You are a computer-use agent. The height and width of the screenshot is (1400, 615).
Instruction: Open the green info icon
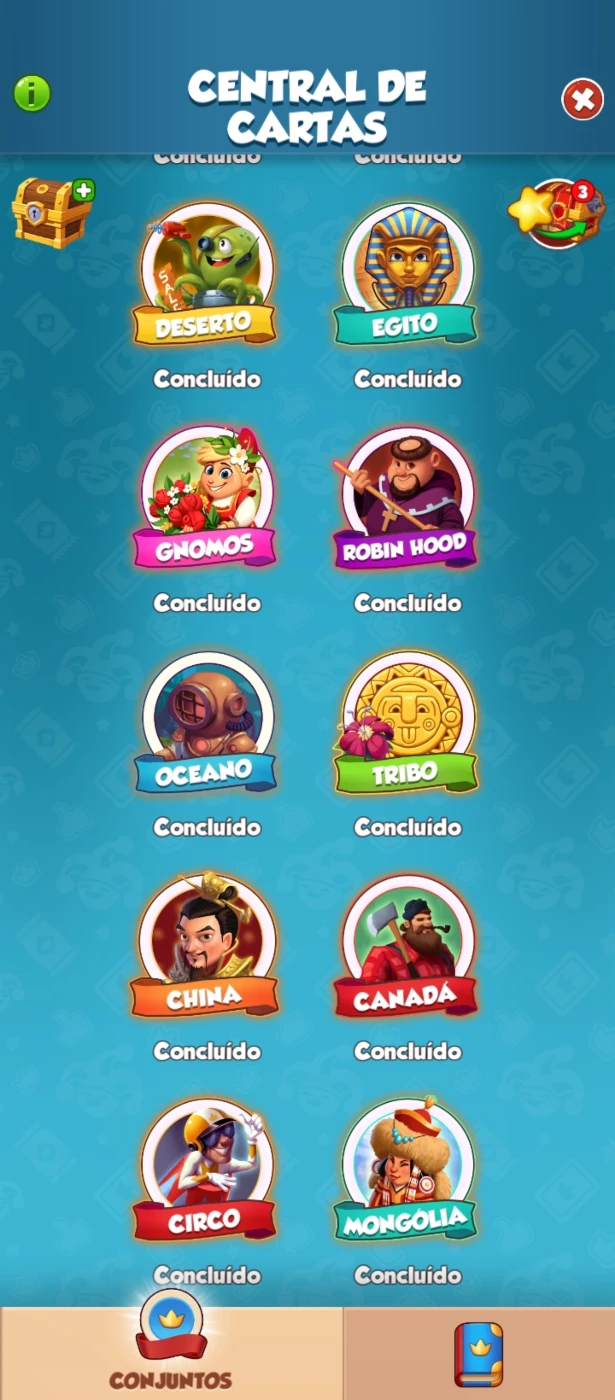pyautogui.click(x=32, y=94)
